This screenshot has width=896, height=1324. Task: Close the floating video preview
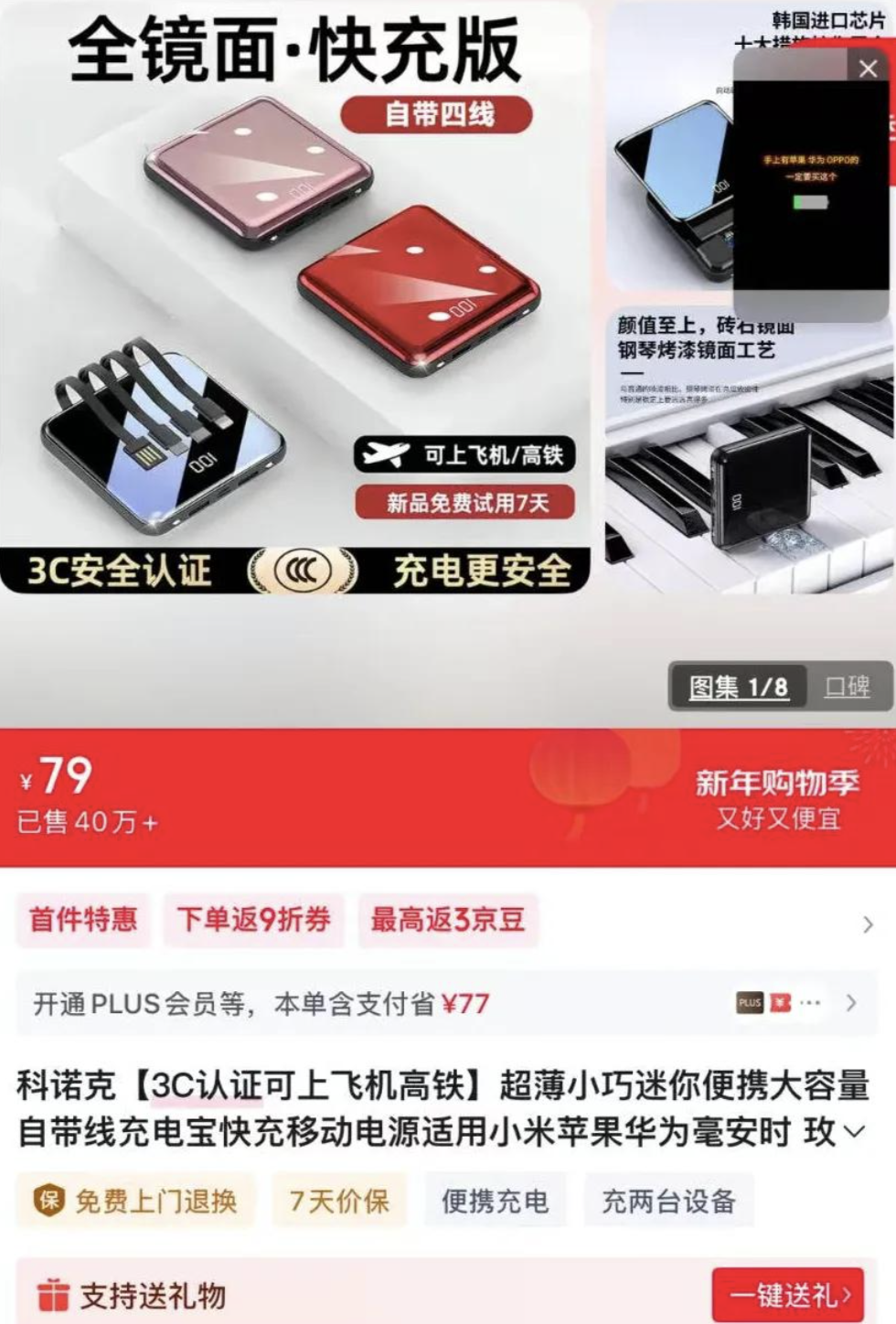[x=867, y=68]
